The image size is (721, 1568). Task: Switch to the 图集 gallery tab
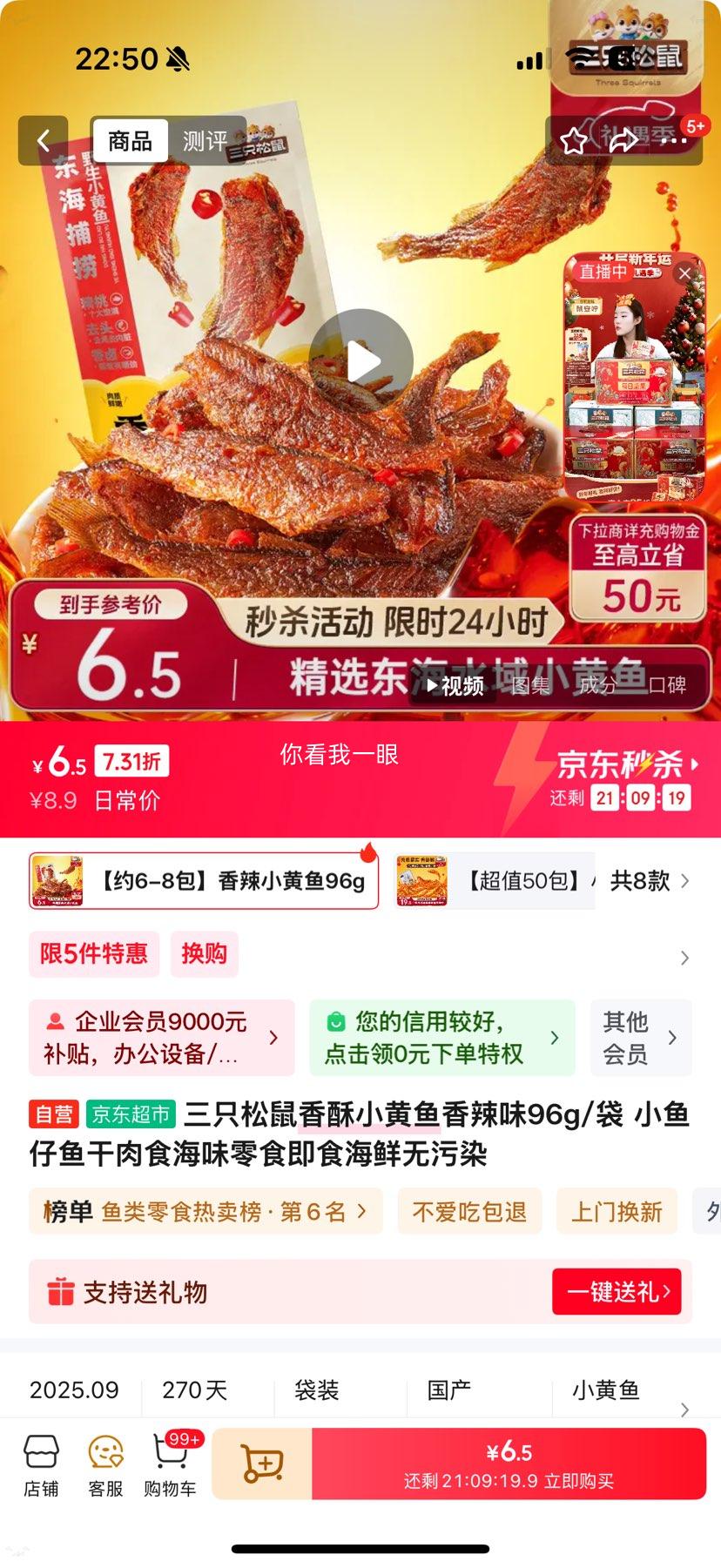point(531,686)
